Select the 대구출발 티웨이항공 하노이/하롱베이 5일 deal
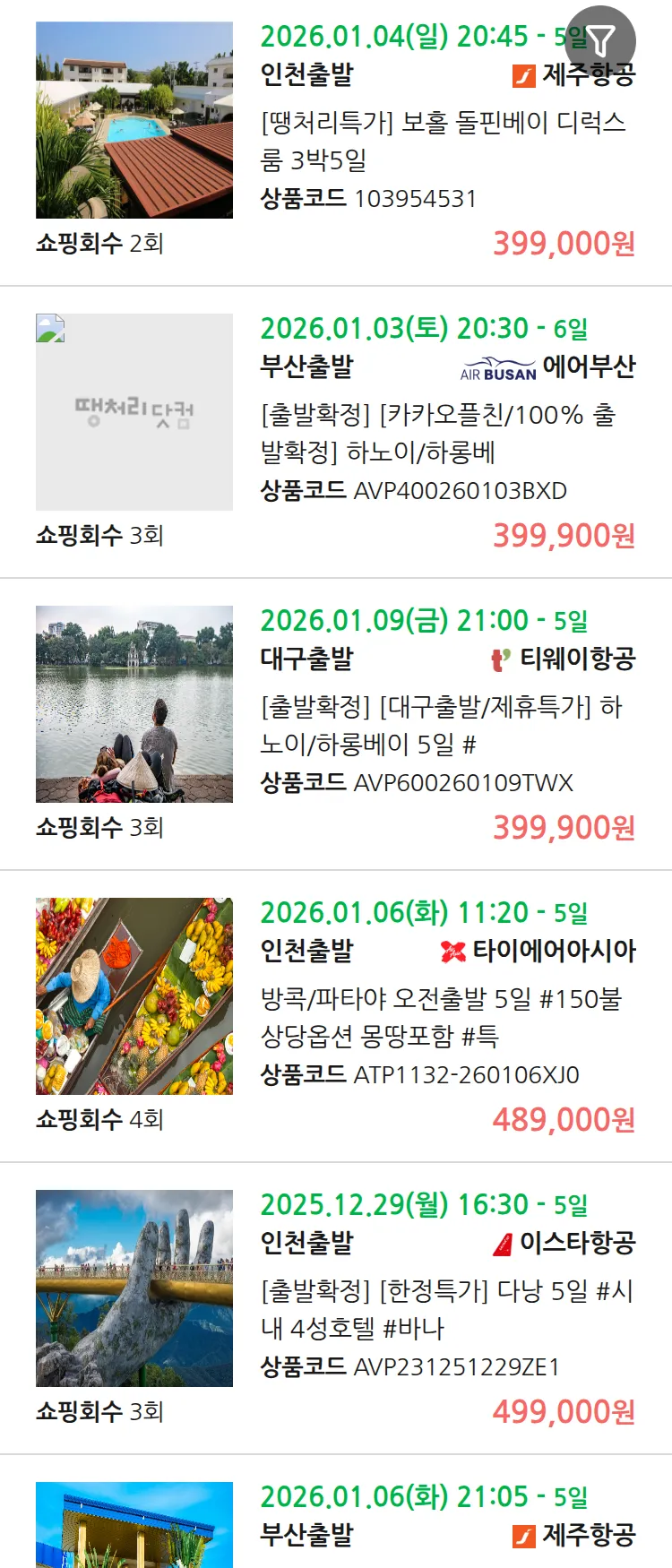The height and width of the screenshot is (1568, 672). [441, 726]
